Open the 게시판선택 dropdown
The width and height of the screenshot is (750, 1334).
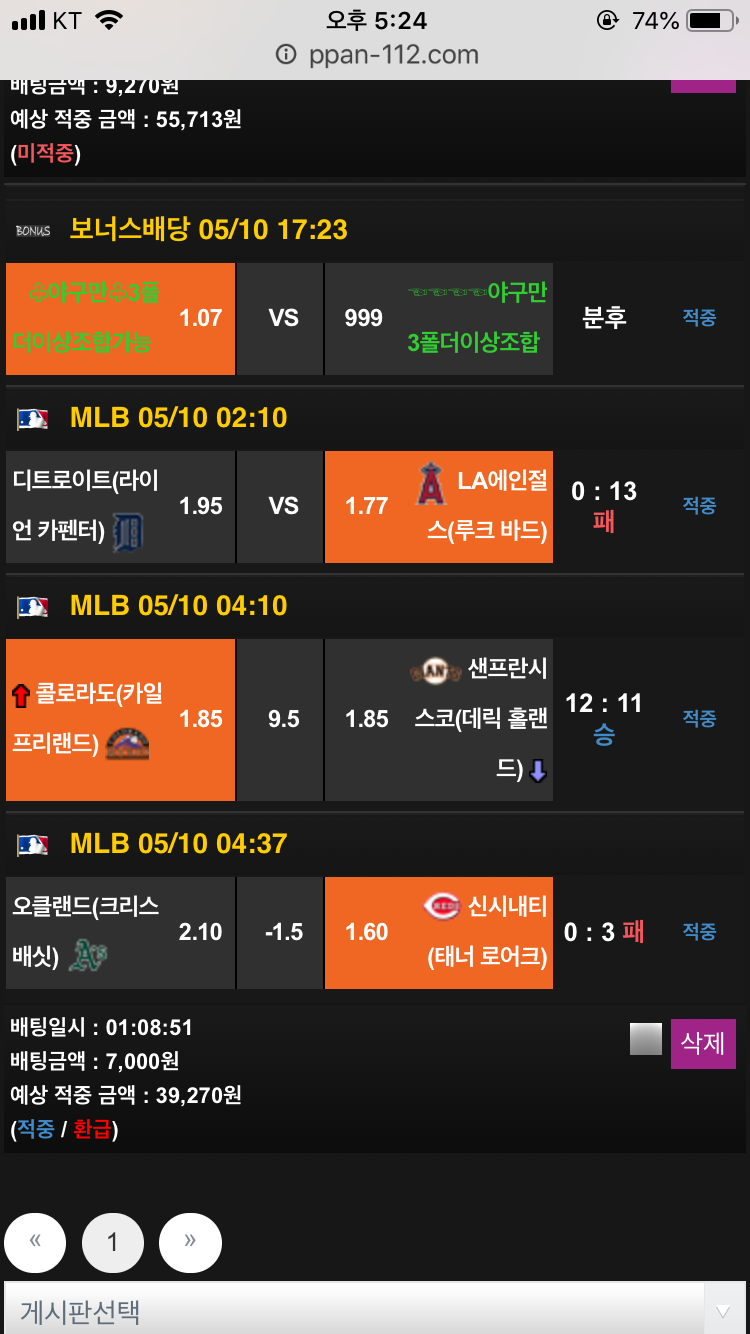pyautogui.click(x=374, y=1310)
